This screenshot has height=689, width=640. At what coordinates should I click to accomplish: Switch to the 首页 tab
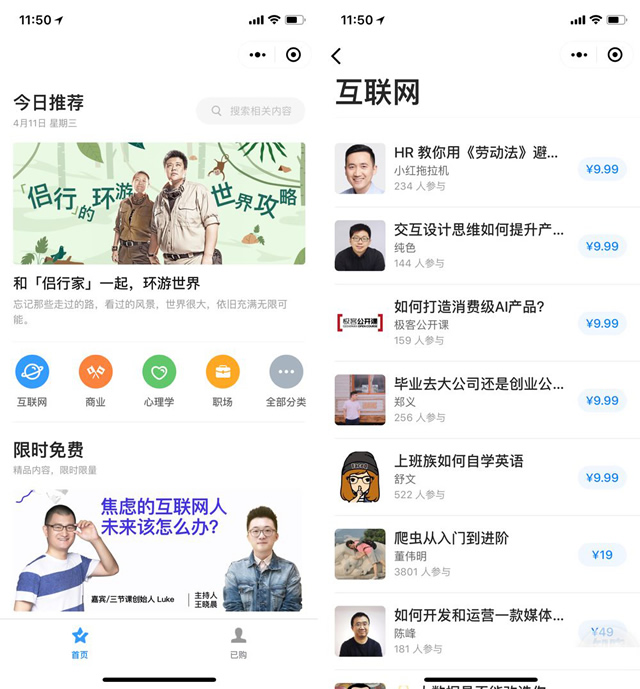(80, 642)
